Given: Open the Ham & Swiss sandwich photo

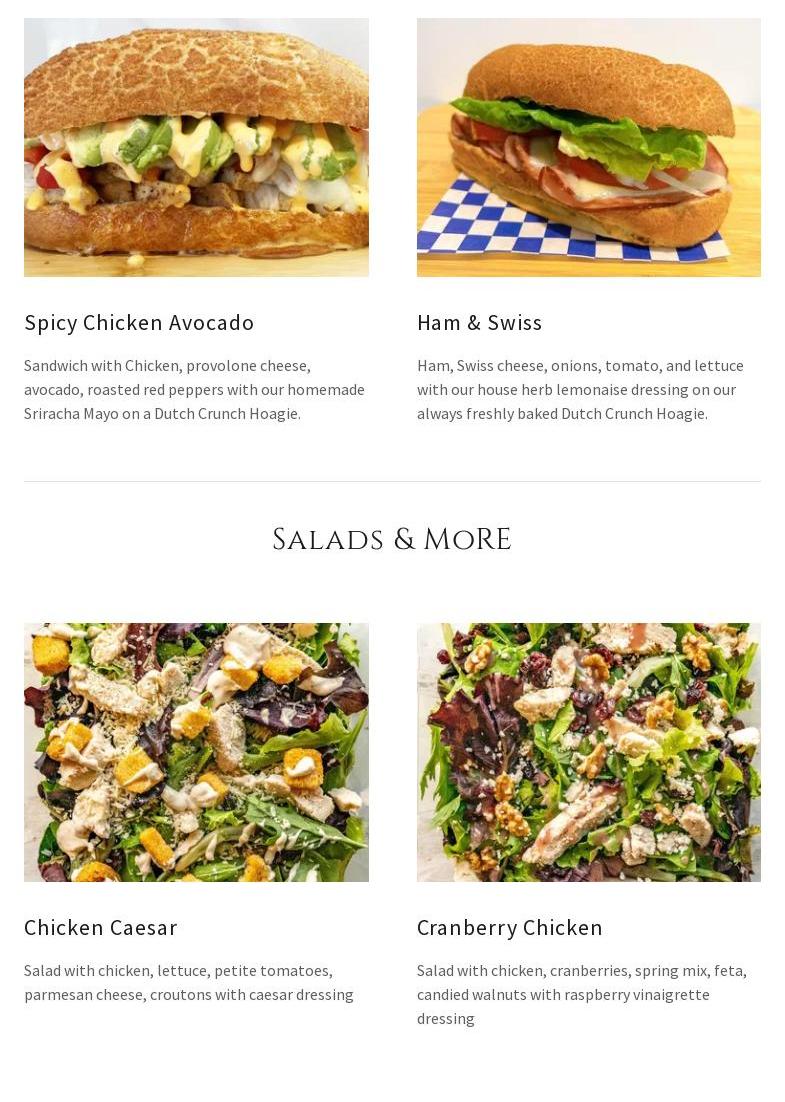Looking at the screenshot, I should tap(588, 147).
